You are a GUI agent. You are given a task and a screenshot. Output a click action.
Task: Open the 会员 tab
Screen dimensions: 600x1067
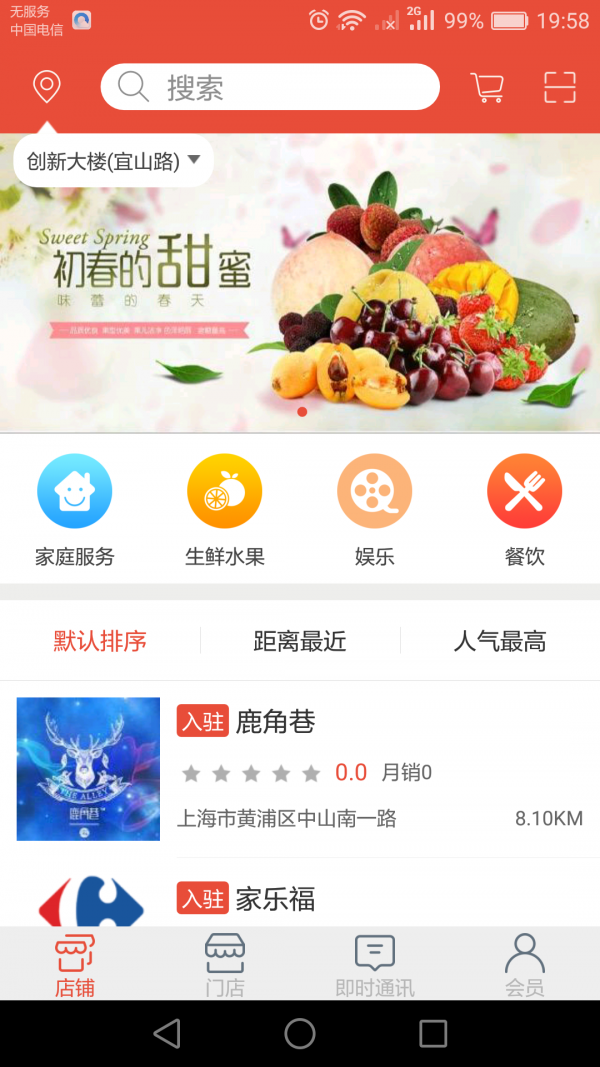point(525,965)
